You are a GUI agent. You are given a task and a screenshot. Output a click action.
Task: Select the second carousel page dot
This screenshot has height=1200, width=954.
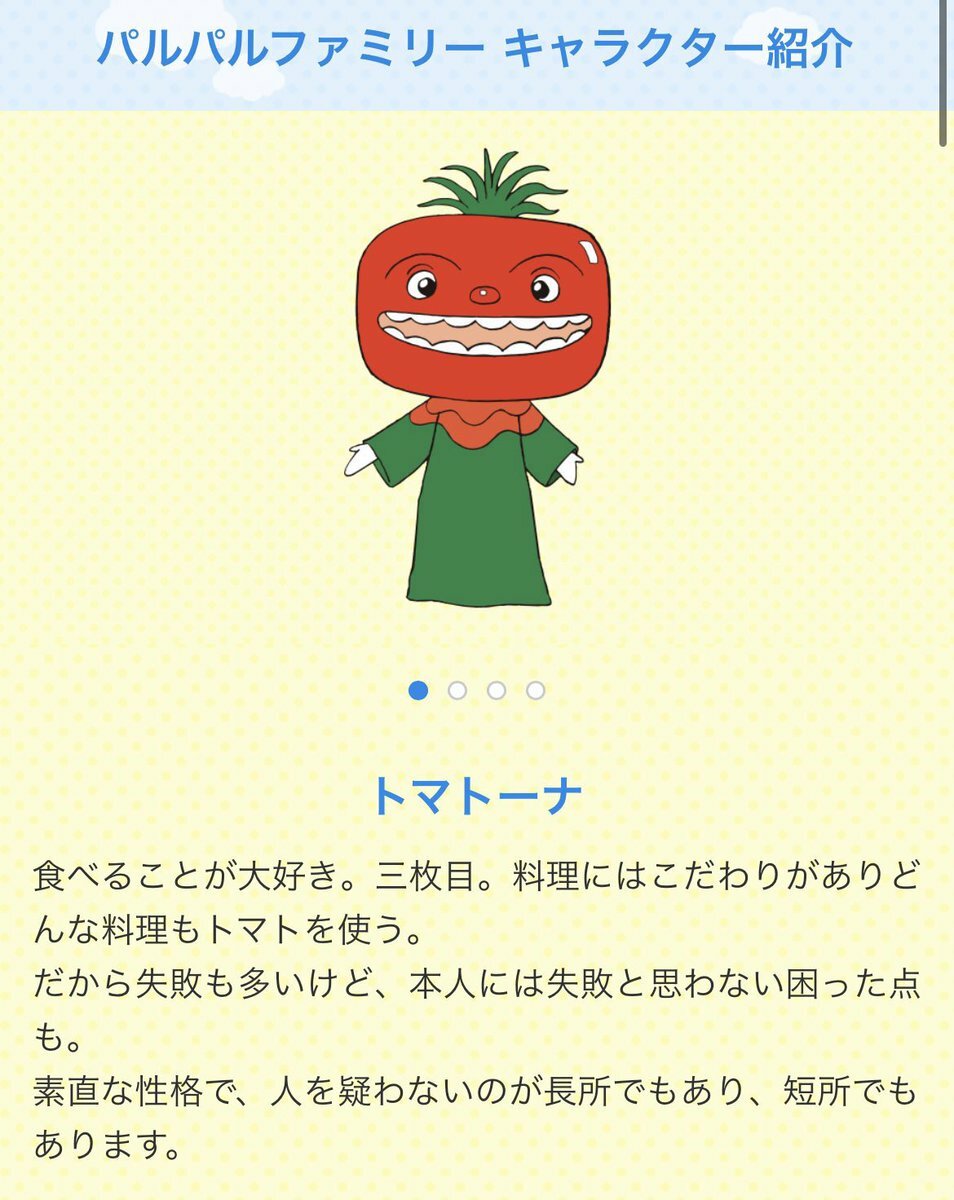457,690
